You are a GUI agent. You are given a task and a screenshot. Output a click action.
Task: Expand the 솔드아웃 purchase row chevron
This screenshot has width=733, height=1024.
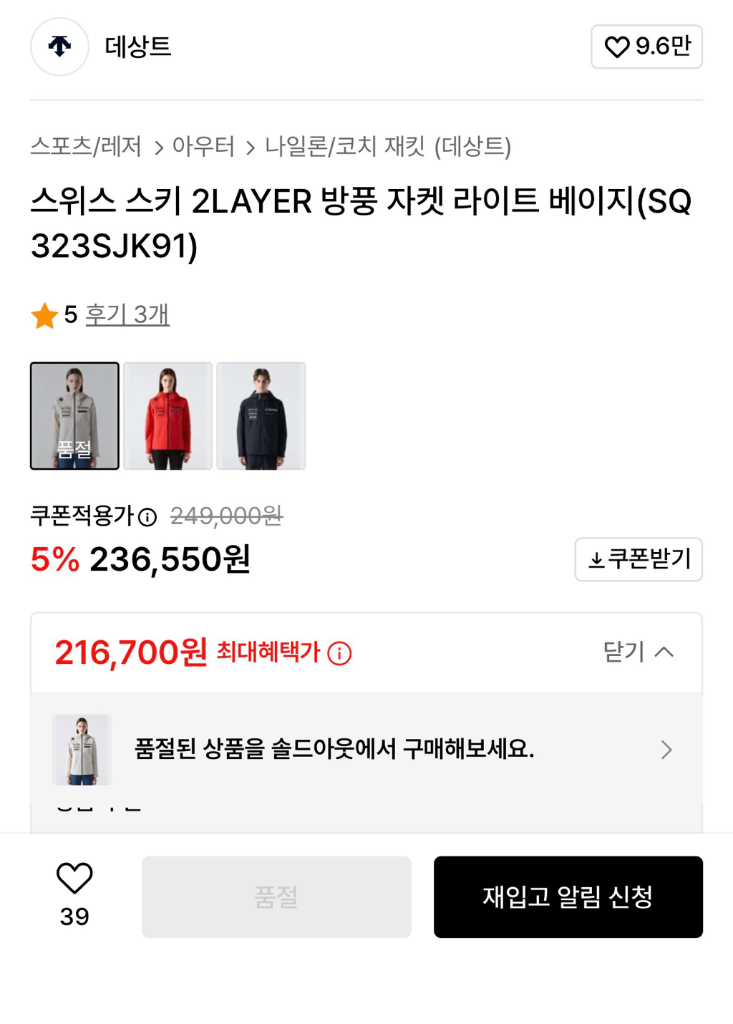tap(666, 749)
